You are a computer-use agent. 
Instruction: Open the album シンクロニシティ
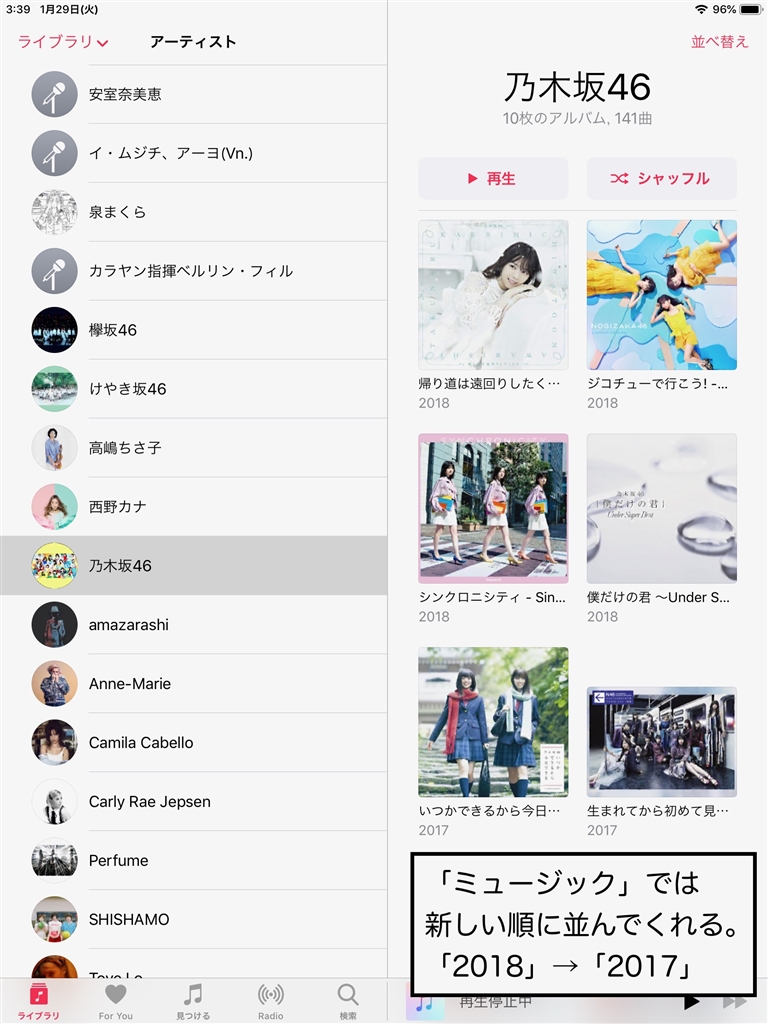point(493,509)
